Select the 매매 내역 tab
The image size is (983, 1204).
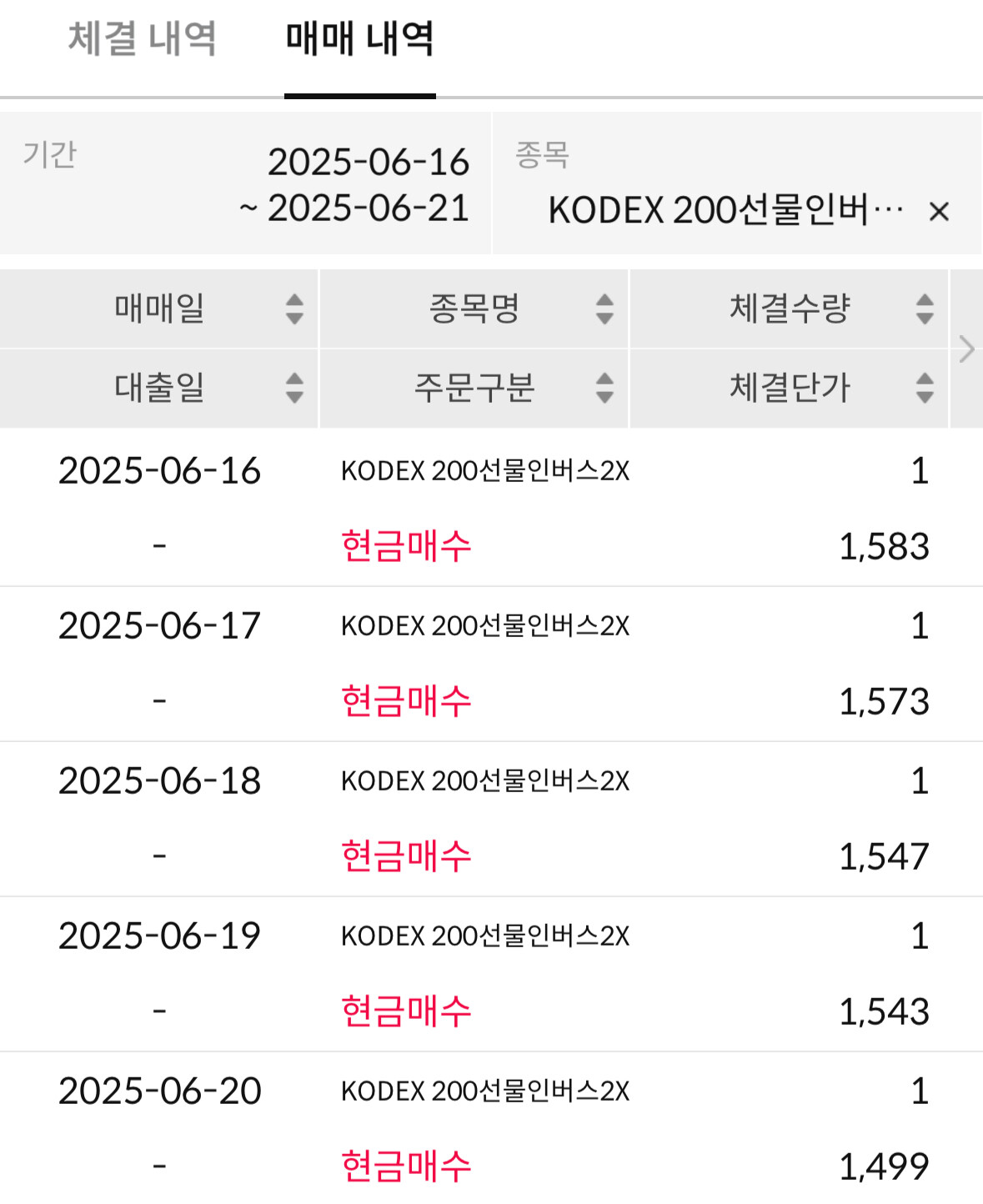click(359, 39)
